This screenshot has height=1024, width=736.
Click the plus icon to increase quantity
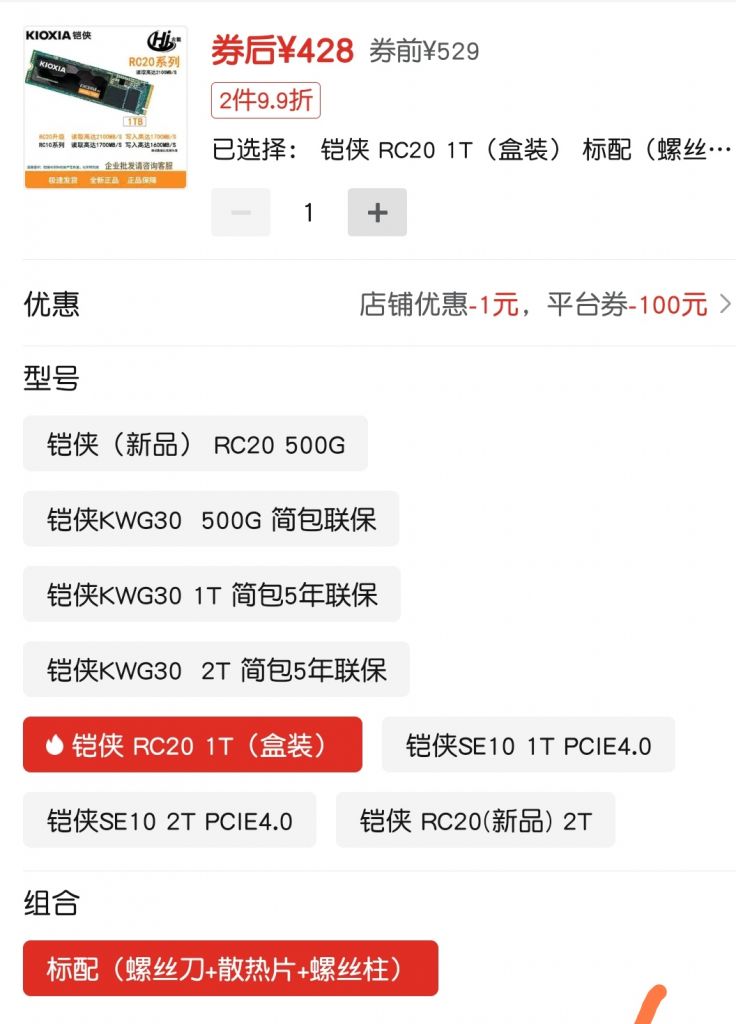pos(377,212)
